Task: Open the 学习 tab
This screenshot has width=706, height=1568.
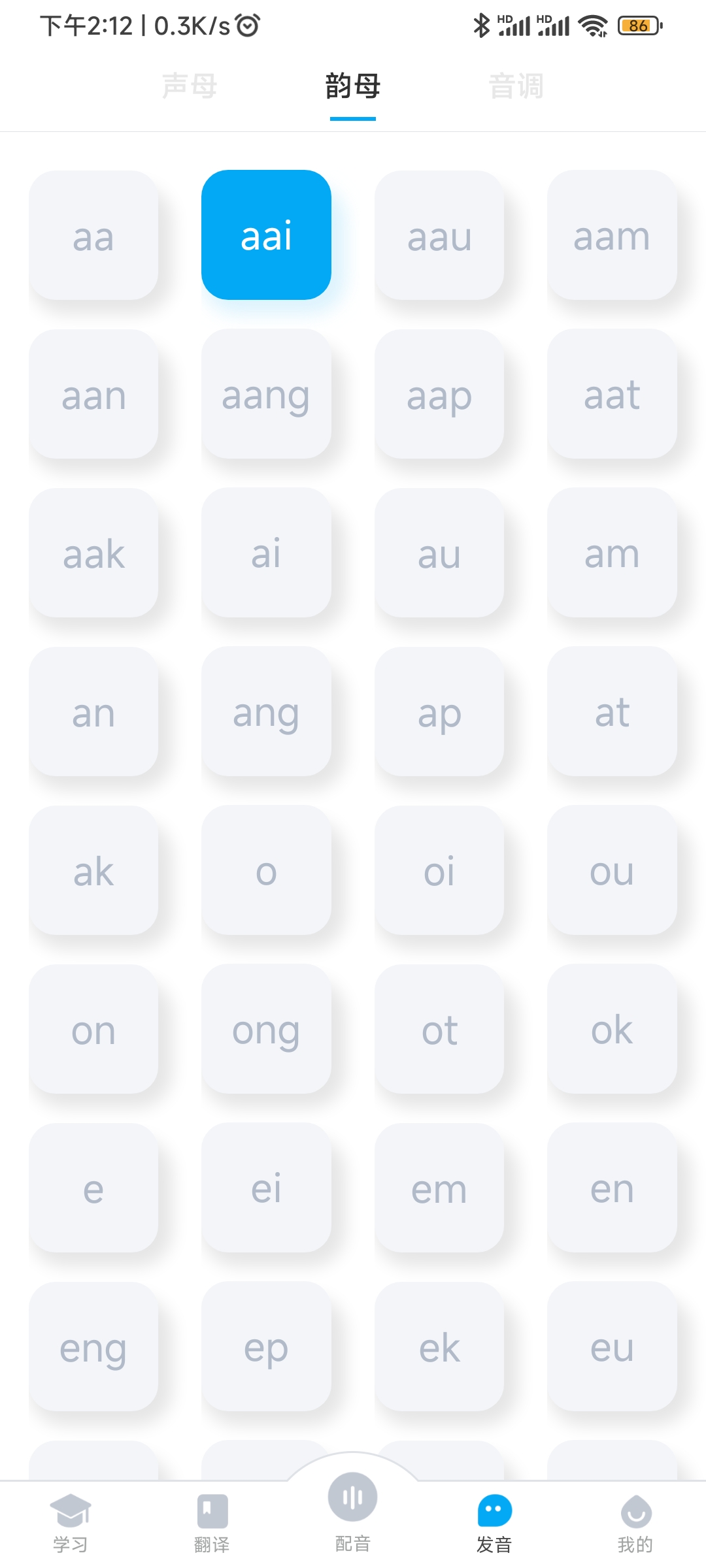Action: pyautogui.click(x=71, y=1524)
